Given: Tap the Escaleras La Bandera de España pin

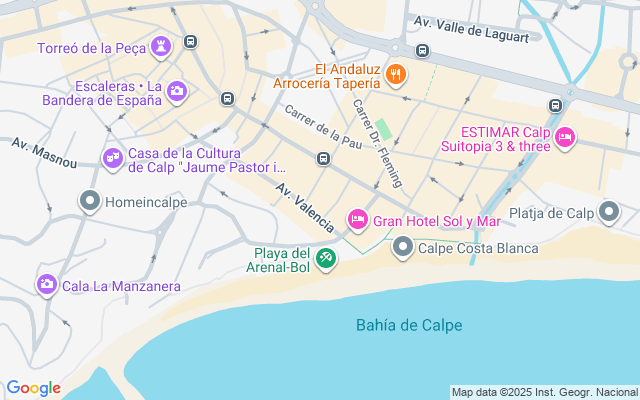Looking at the screenshot, I should pos(176,91).
